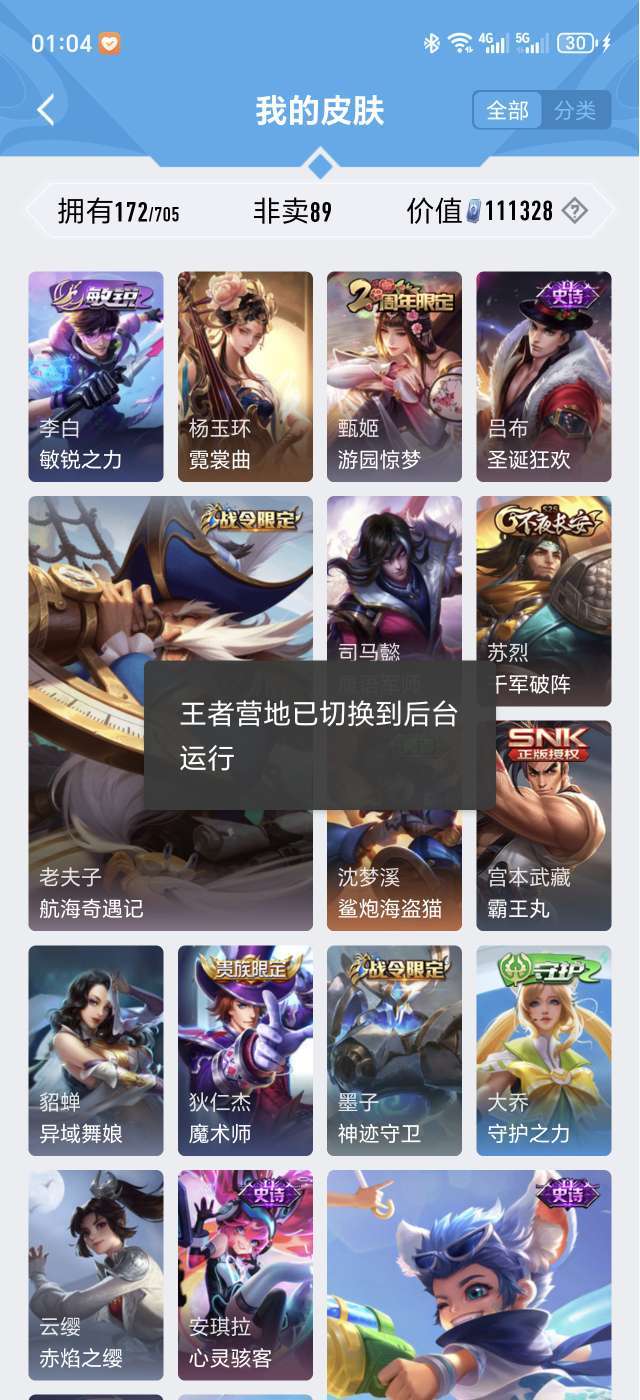Open 李白 敏锐之力 skin card
This screenshot has height=1400, width=640.
96,377
